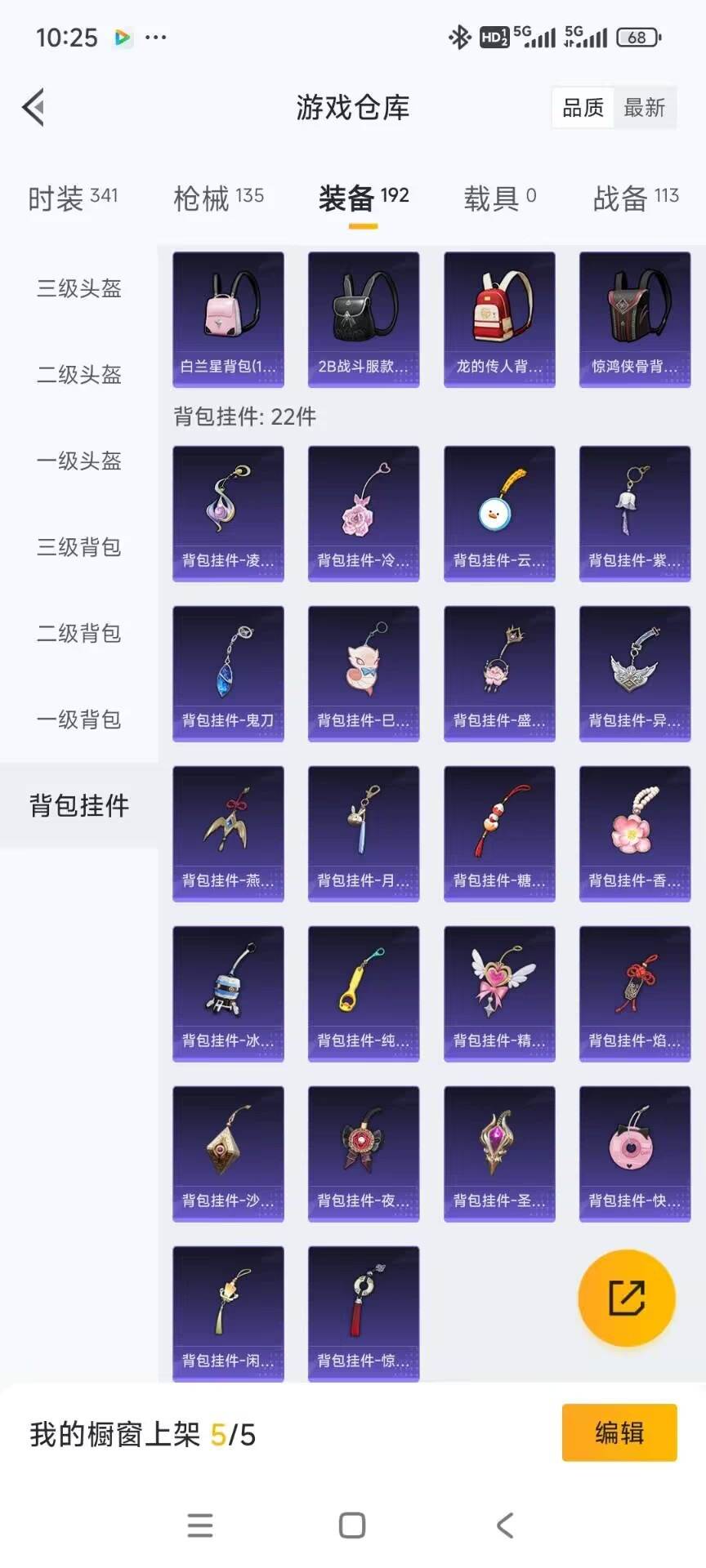The height and width of the screenshot is (1568, 706).
Task: Select 背包挂件 in the left category list
Action: (78, 805)
